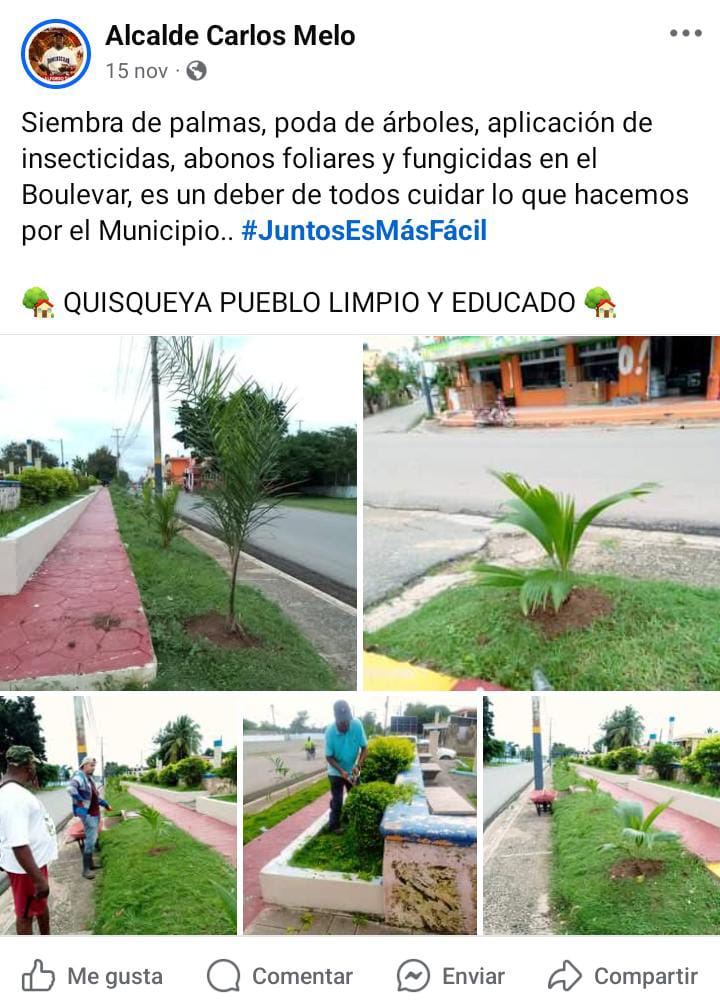Open the photo of the man in the white shirt
Screen dimensions: 720x1001
point(118,815)
